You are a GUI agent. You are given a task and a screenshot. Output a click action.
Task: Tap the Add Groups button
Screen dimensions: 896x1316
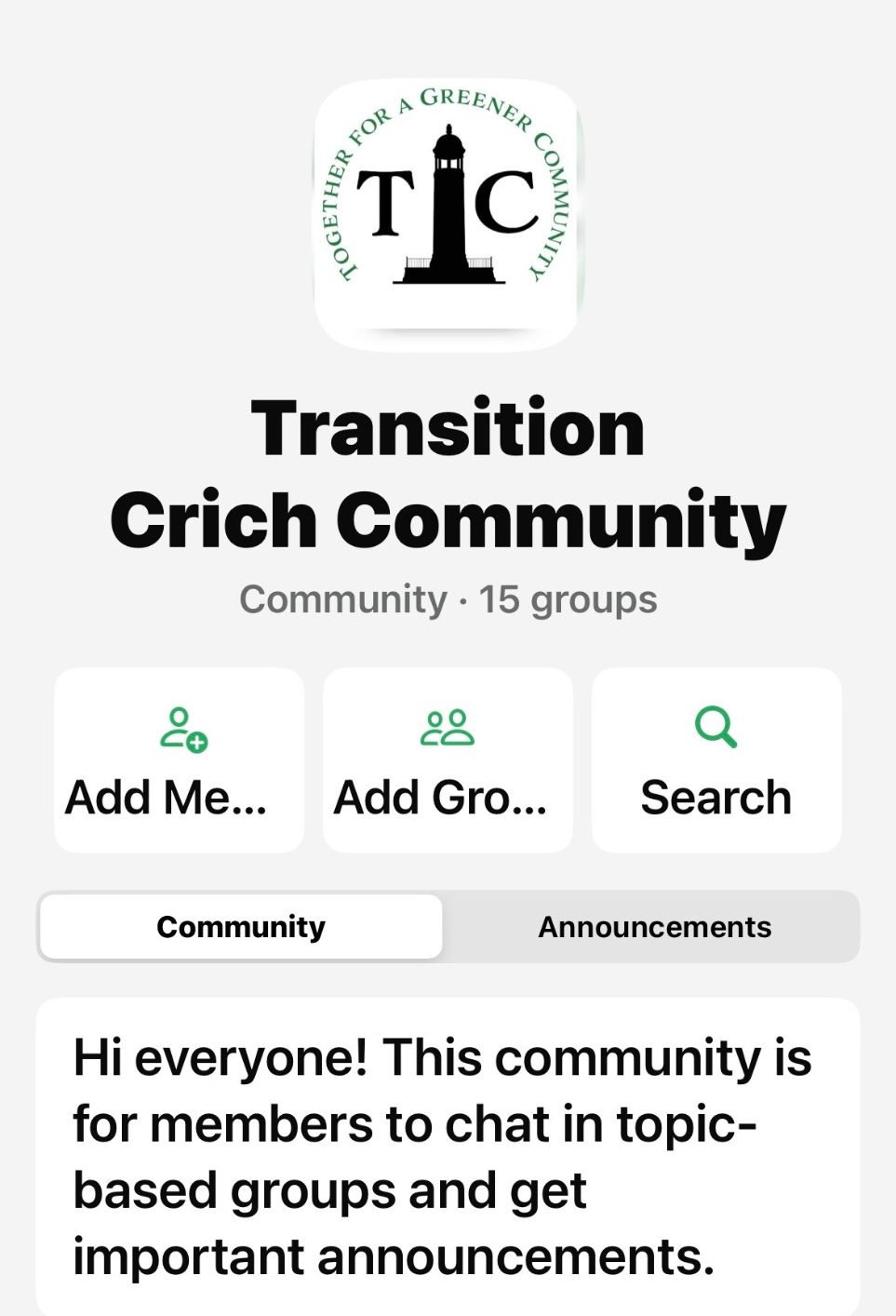coord(448,760)
